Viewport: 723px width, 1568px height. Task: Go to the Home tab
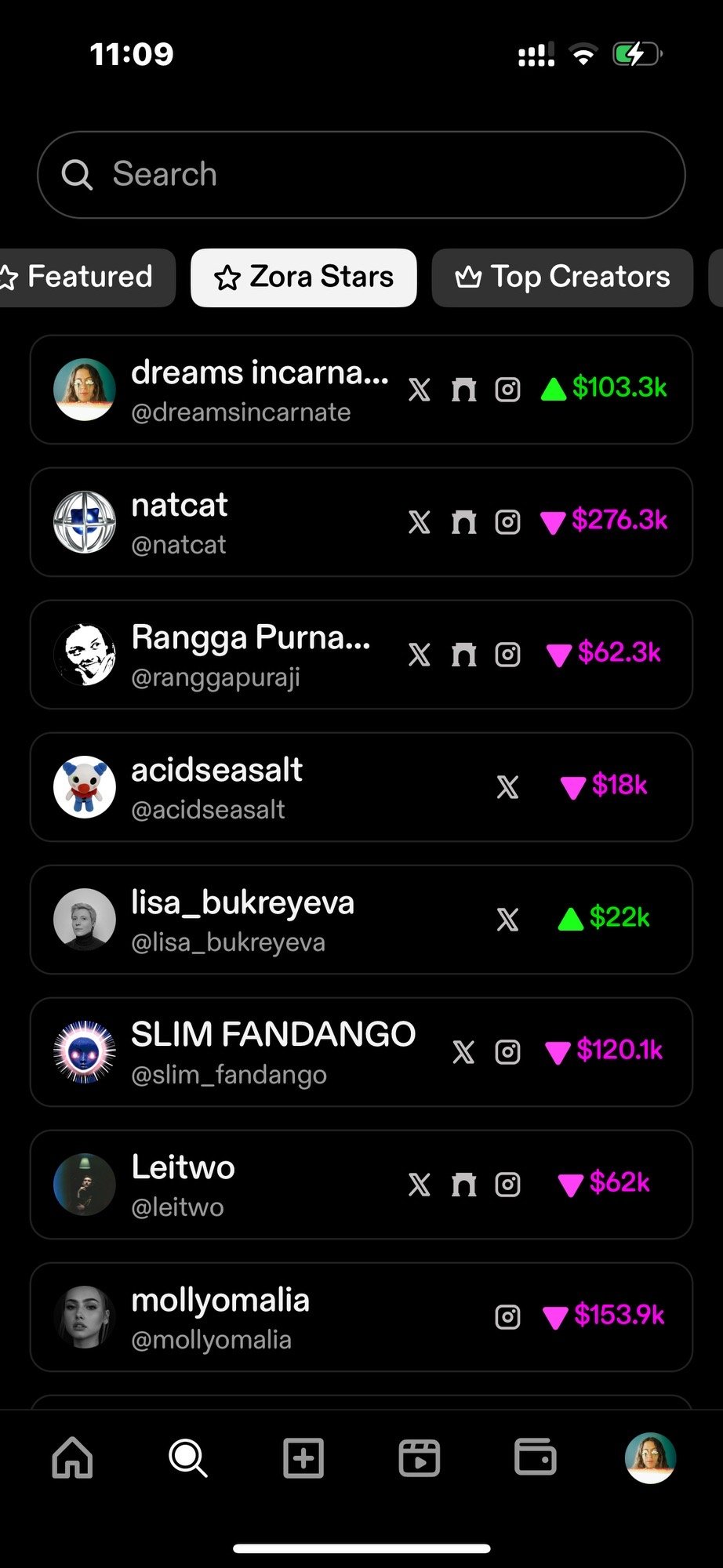72,1458
